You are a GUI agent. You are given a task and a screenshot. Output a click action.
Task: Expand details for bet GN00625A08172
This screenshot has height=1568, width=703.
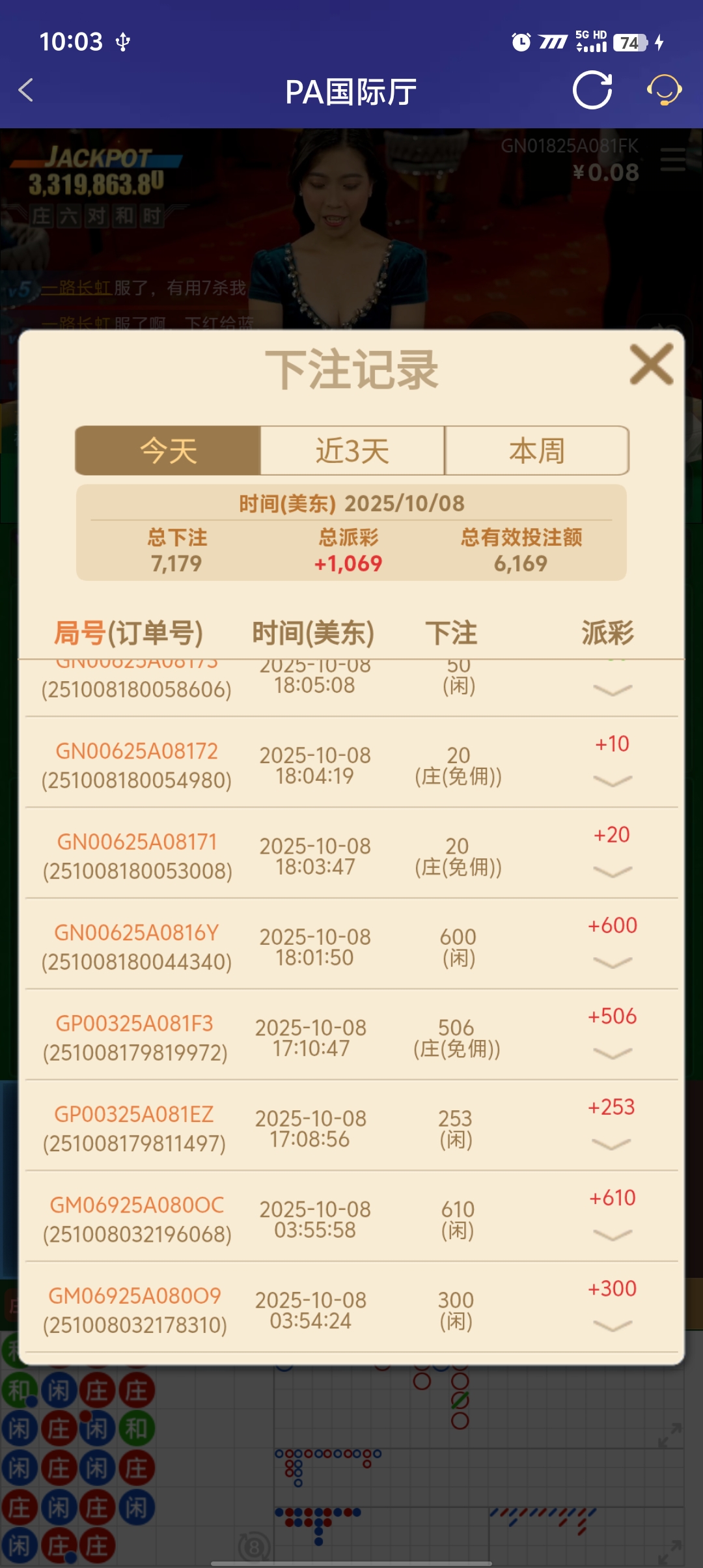point(613,781)
